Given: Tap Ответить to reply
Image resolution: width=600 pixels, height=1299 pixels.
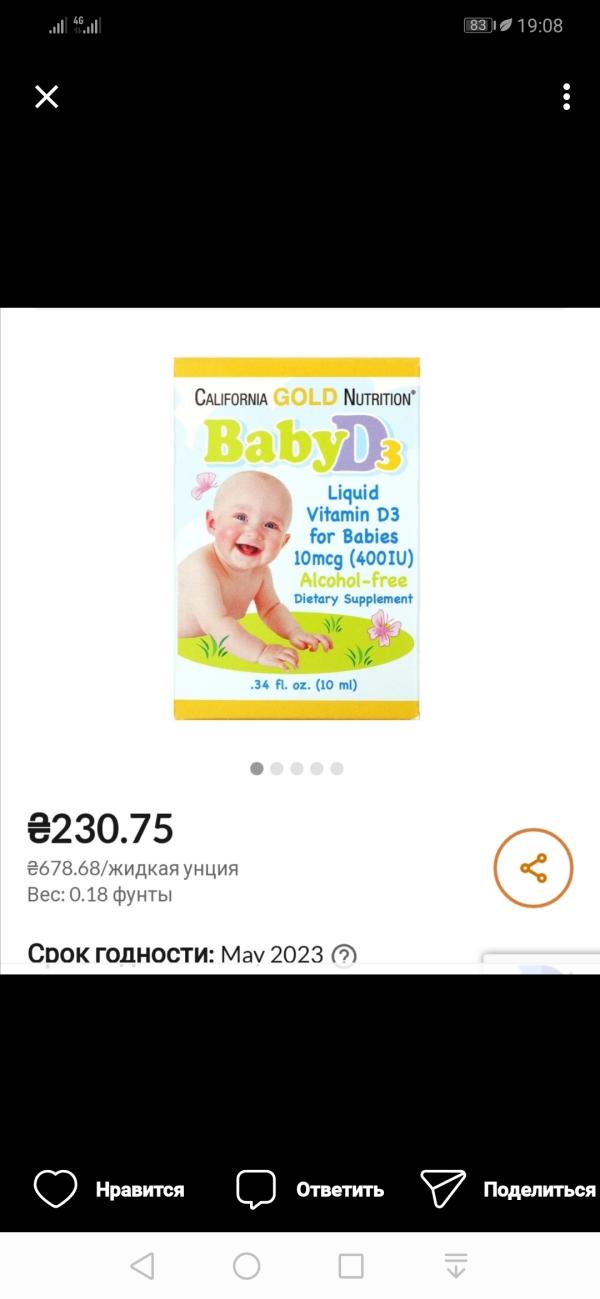Looking at the screenshot, I should click(310, 1189).
